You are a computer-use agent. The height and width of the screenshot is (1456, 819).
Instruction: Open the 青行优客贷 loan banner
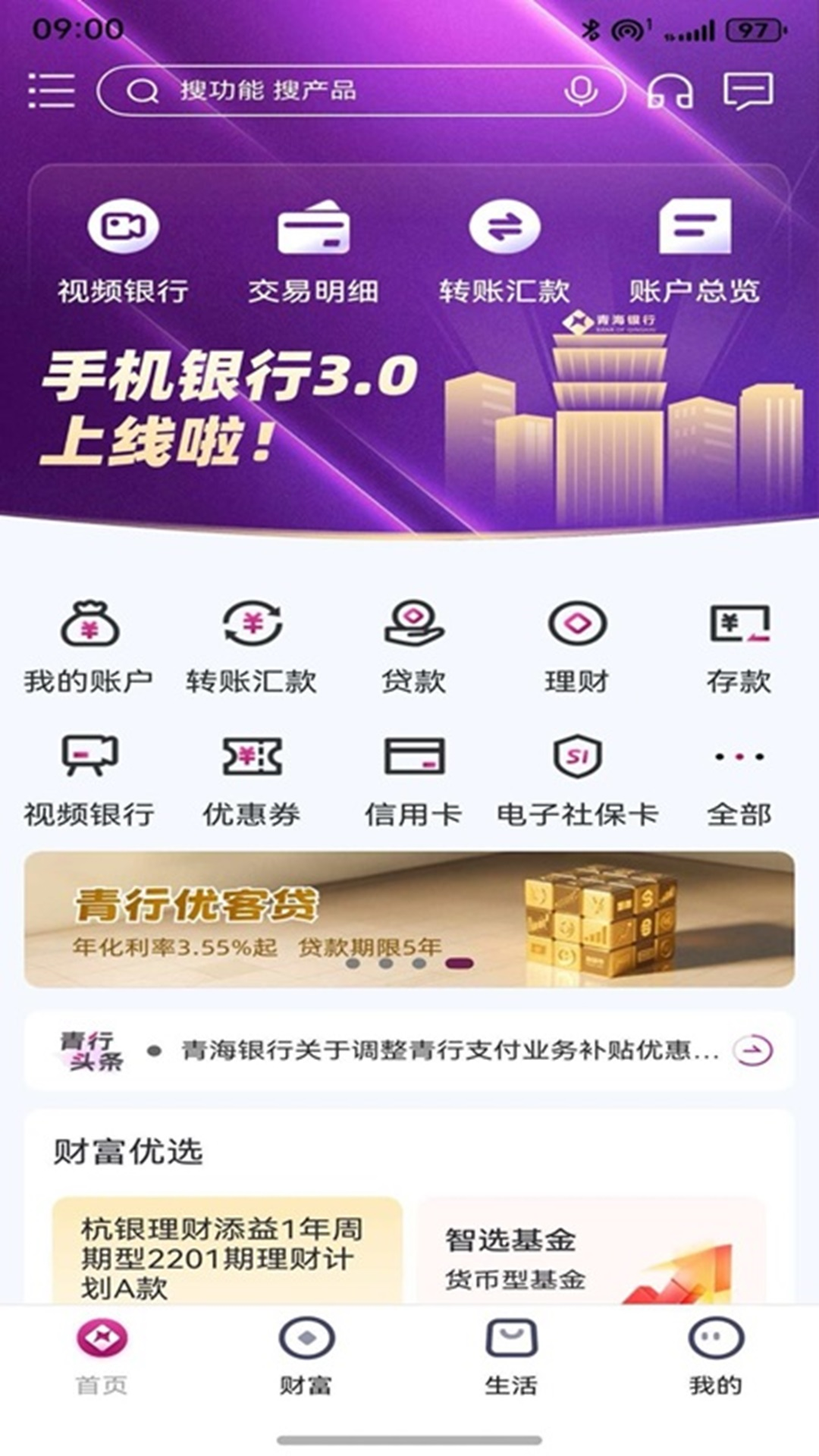click(x=409, y=918)
